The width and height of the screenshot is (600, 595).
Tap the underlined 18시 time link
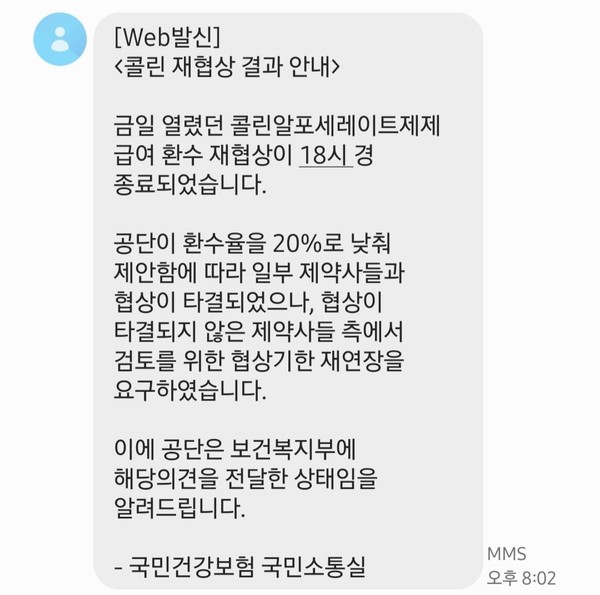(x=324, y=156)
